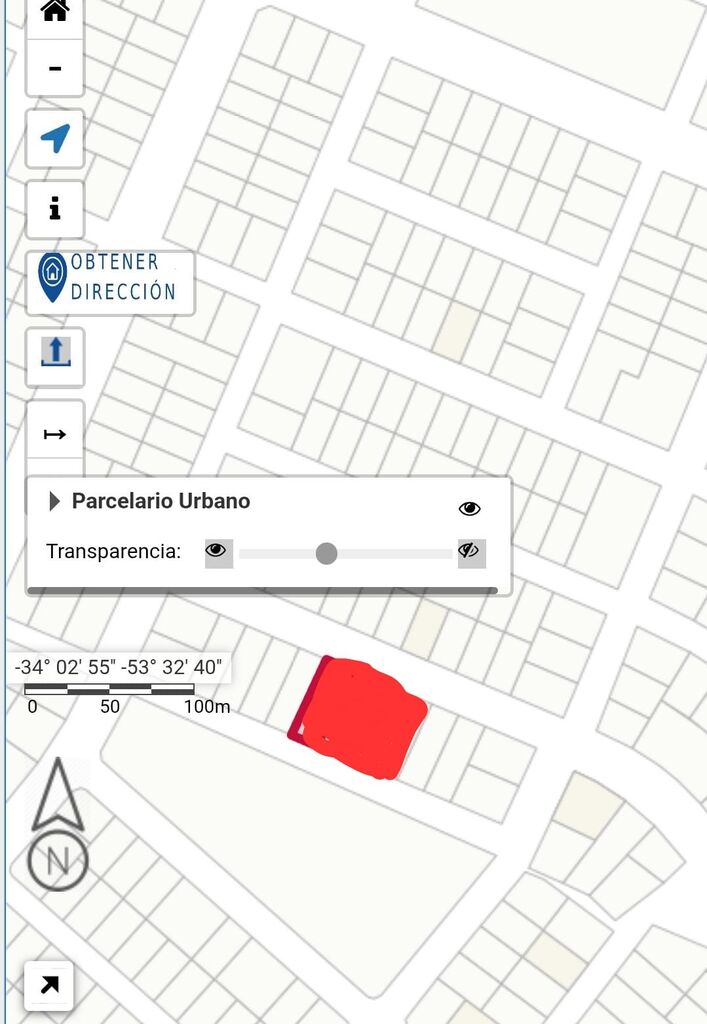Open the upload file tool

click(x=55, y=357)
